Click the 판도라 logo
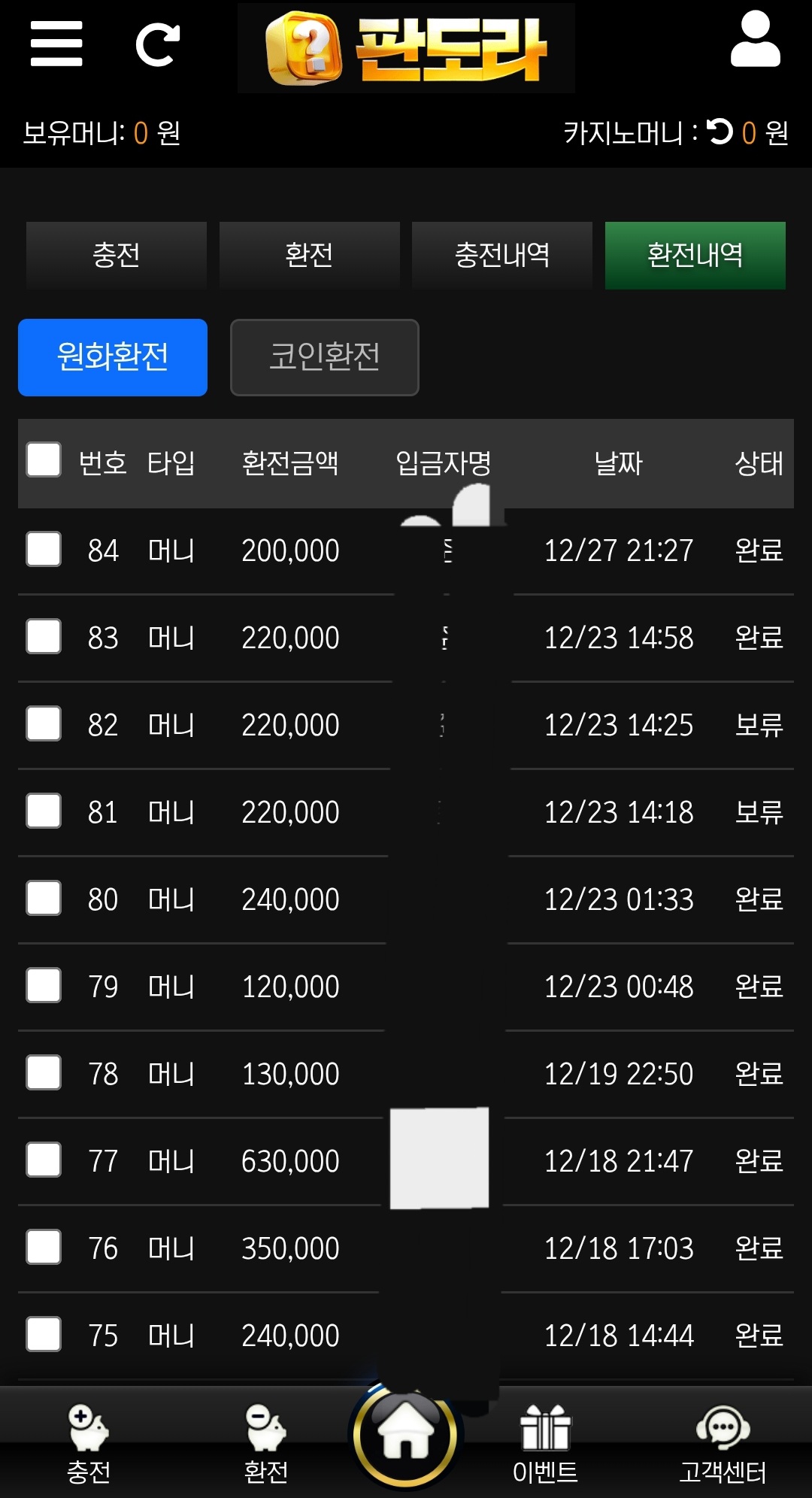 click(x=406, y=47)
